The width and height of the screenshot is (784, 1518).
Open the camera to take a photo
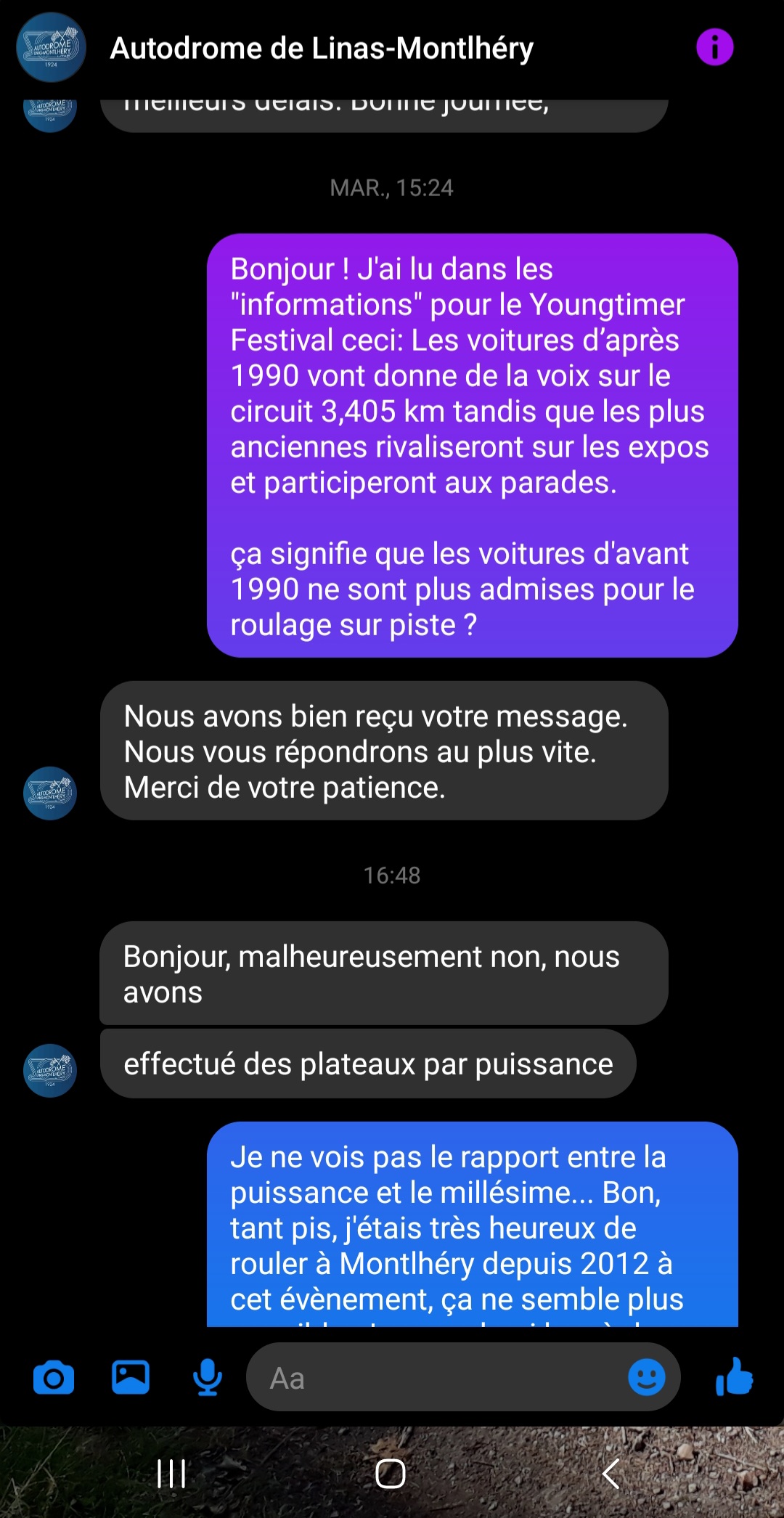54,1378
